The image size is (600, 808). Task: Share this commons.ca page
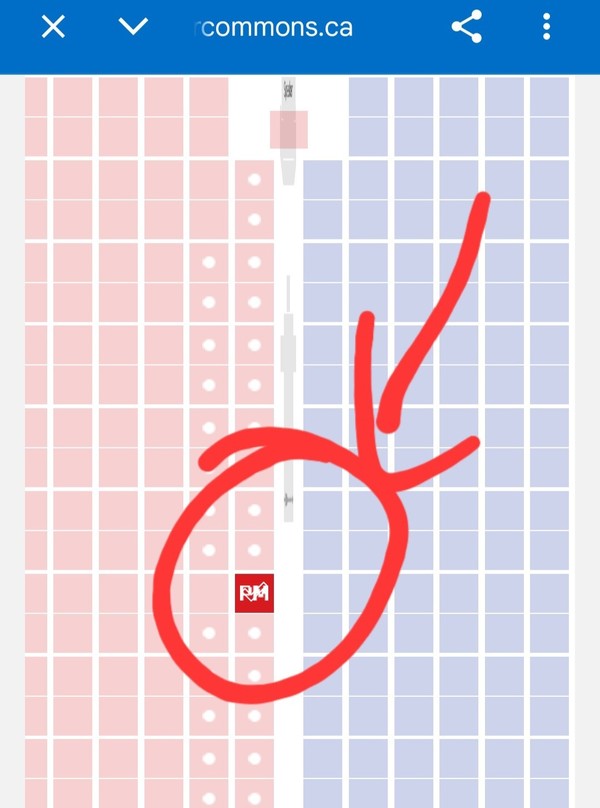tap(466, 27)
